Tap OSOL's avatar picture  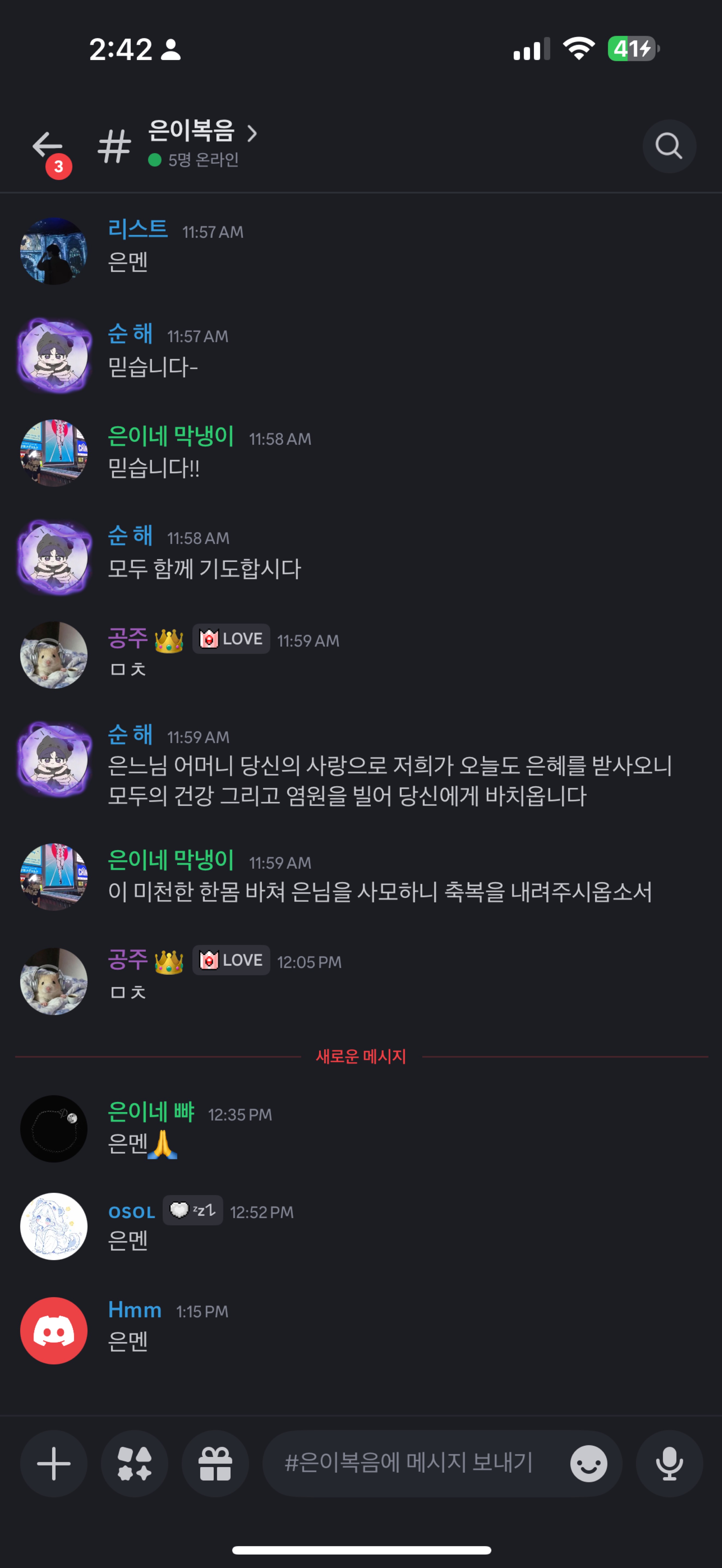[x=54, y=1226]
